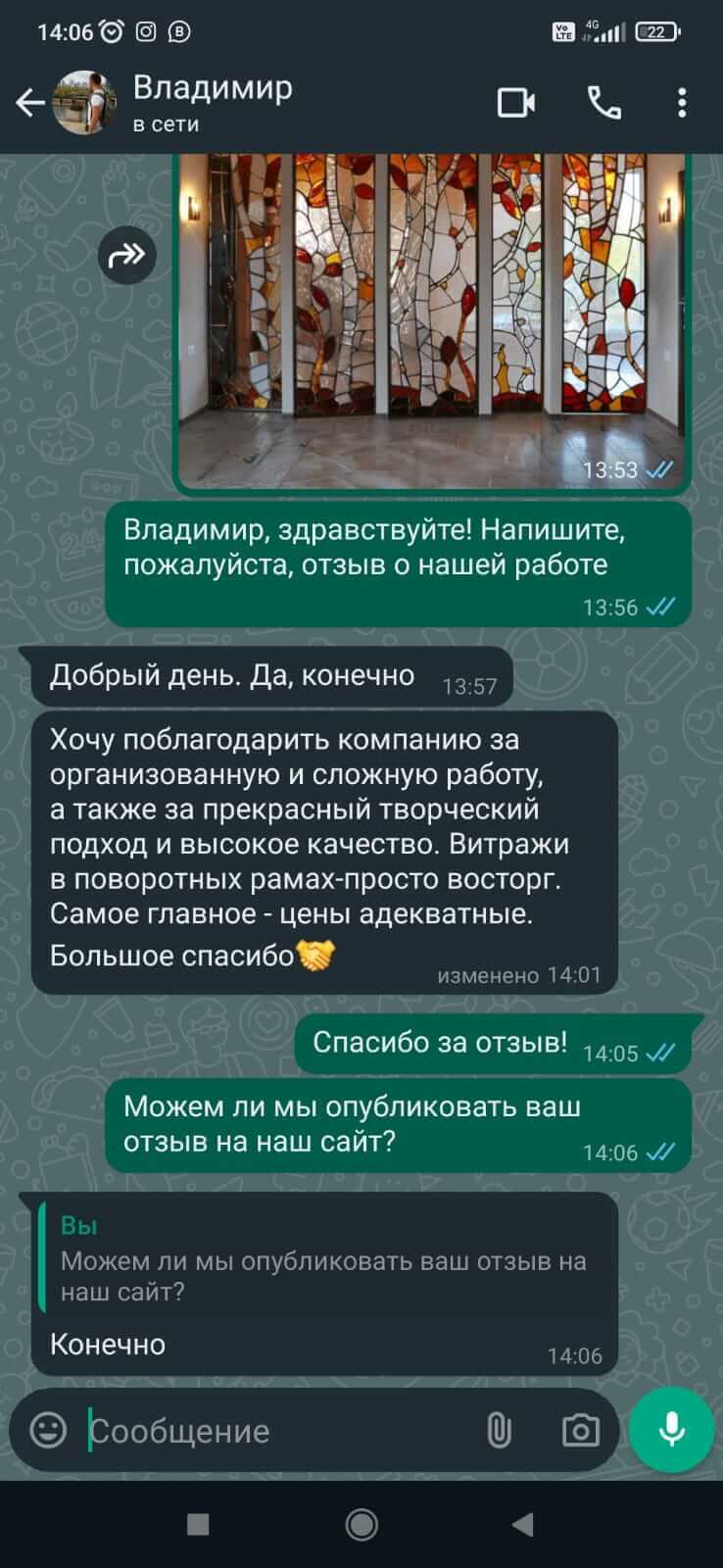Image resolution: width=723 pixels, height=1568 pixels.
Task: Go to the system home screen
Action: 361,1524
